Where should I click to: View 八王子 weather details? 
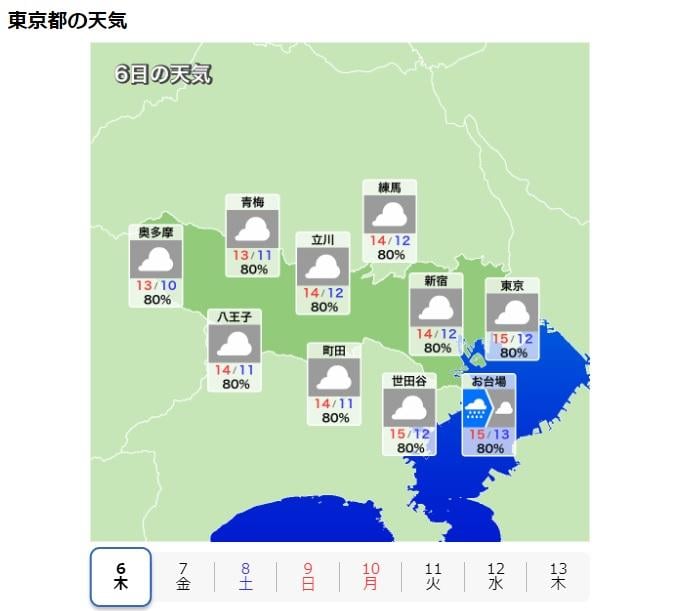[235, 350]
